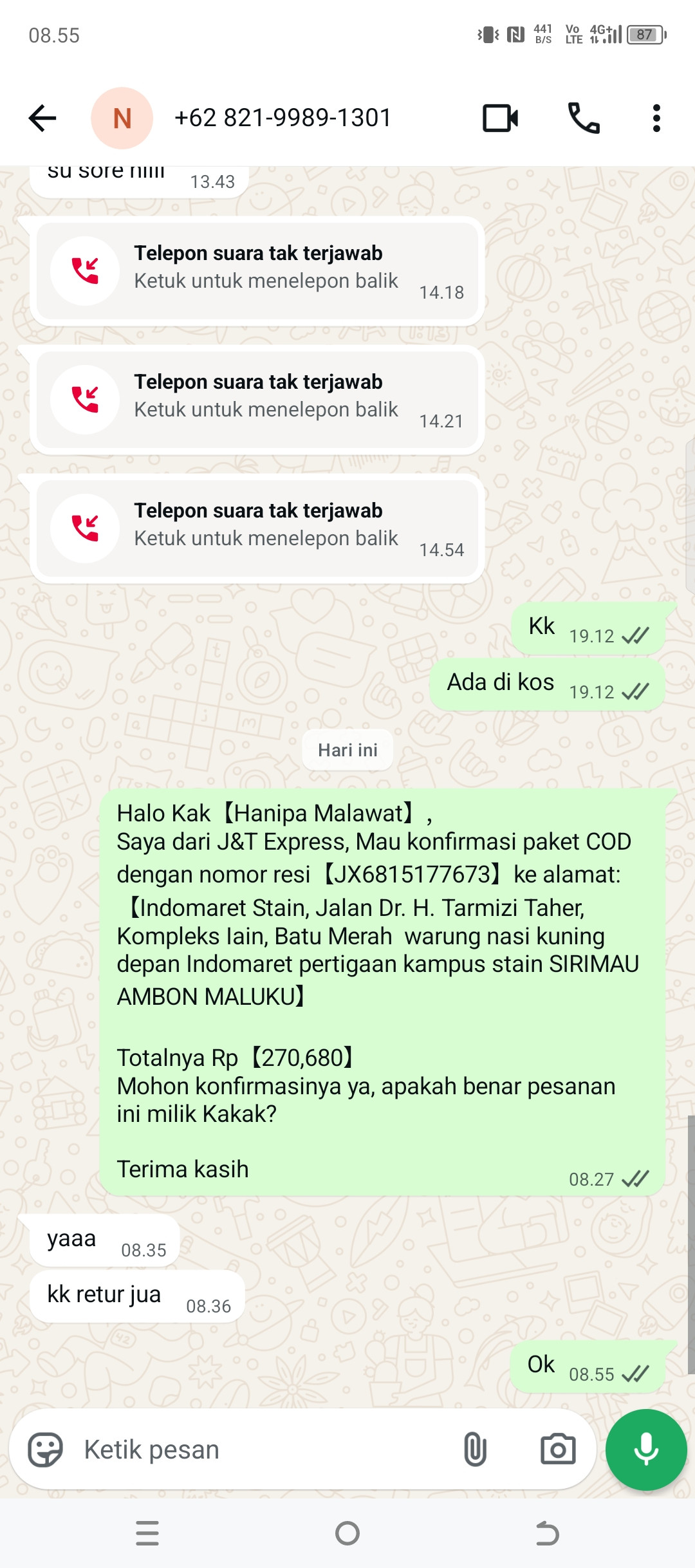Open the overflow menu
This screenshot has width=695, height=1568.
click(x=656, y=118)
